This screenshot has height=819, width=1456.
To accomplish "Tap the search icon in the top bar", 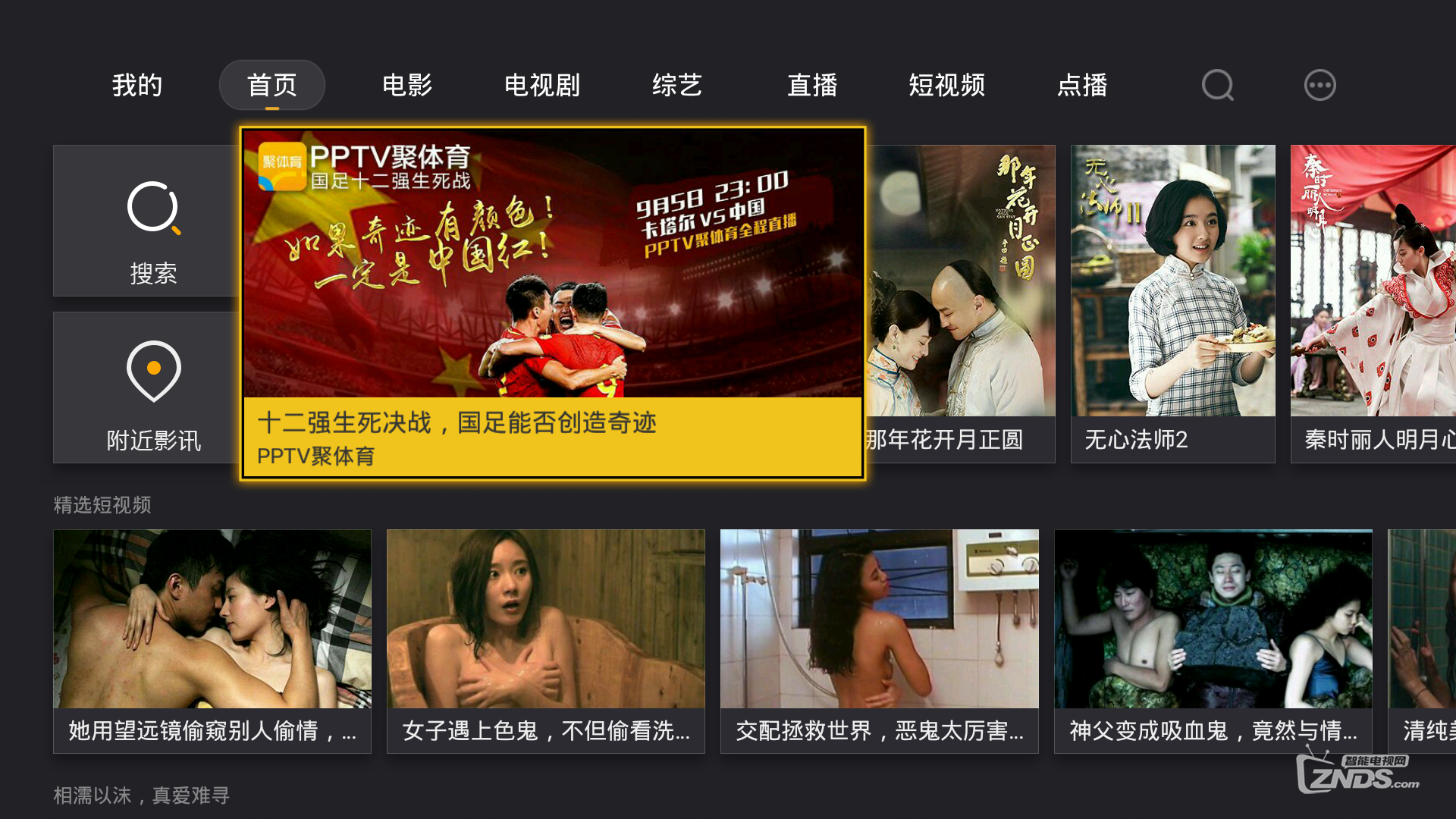I will click(1217, 85).
